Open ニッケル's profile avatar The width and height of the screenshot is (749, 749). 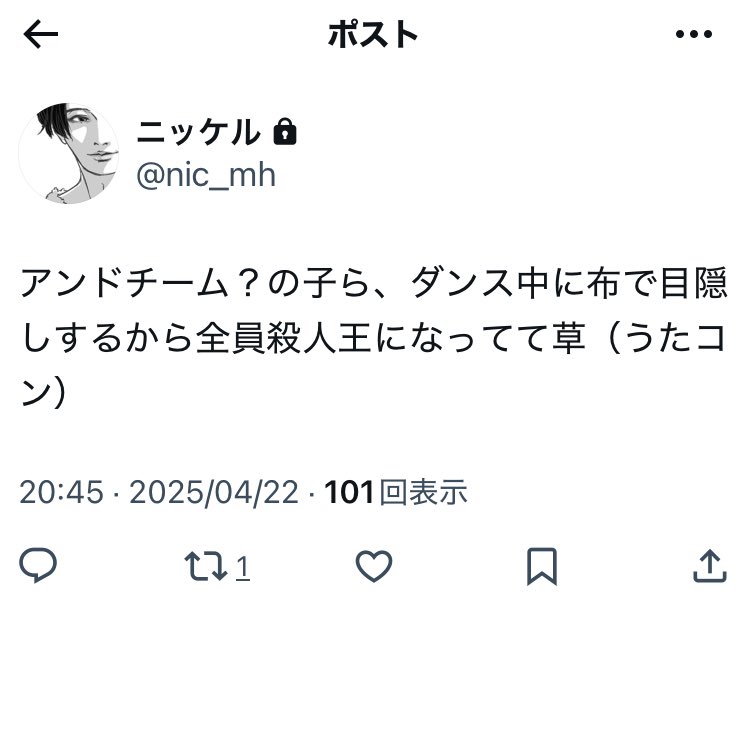click(x=69, y=153)
